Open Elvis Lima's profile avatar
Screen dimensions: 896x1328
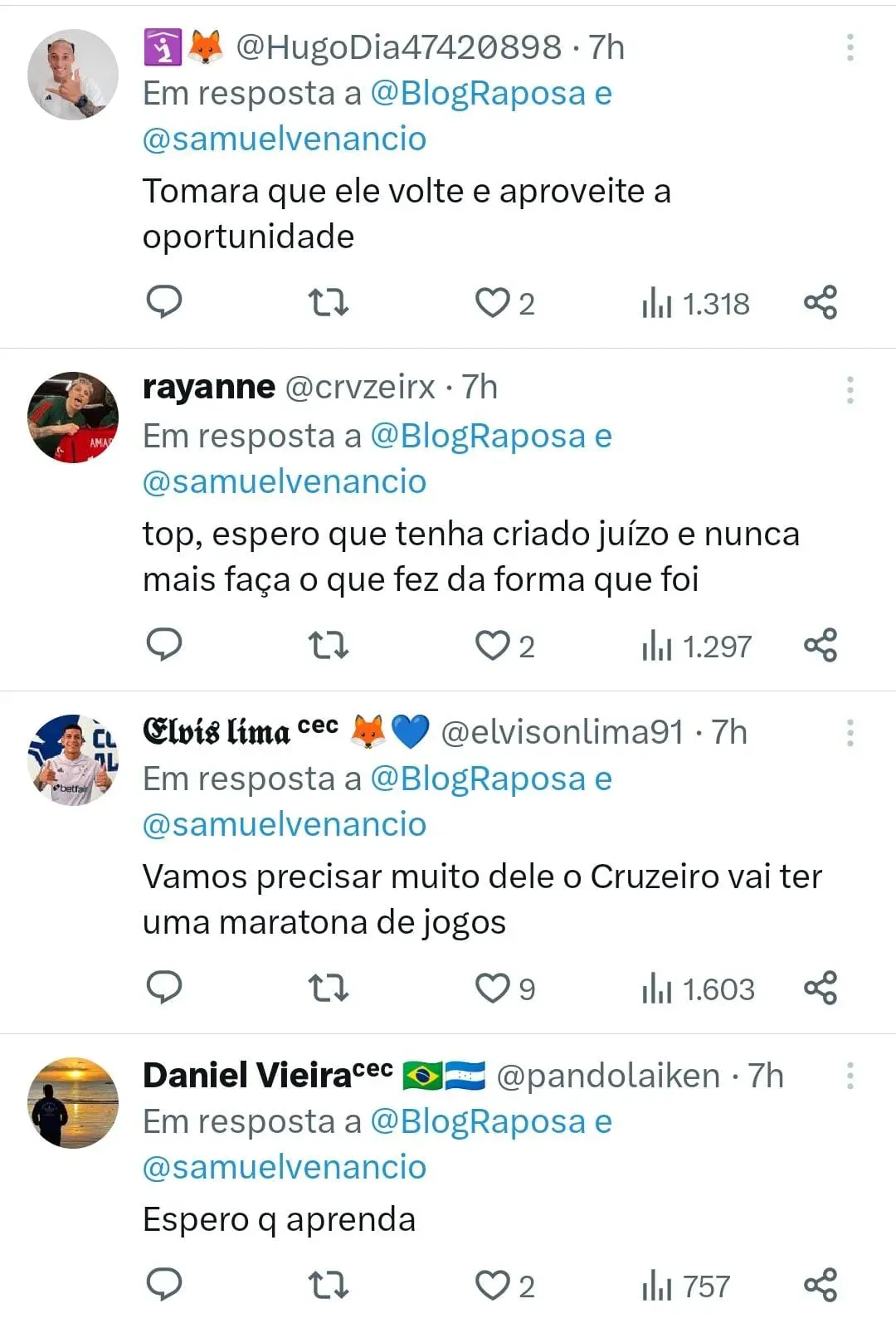[x=73, y=759]
